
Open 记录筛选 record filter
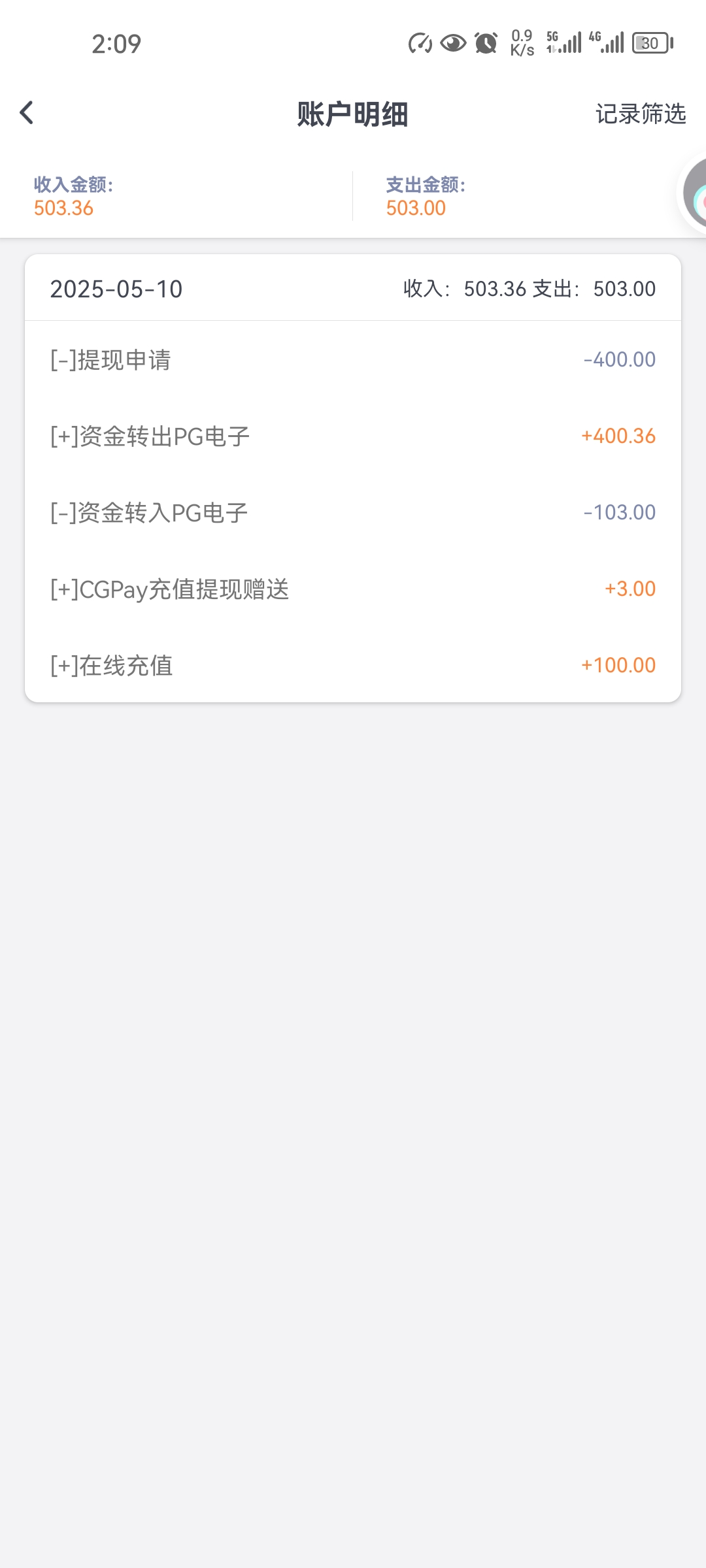(640, 114)
